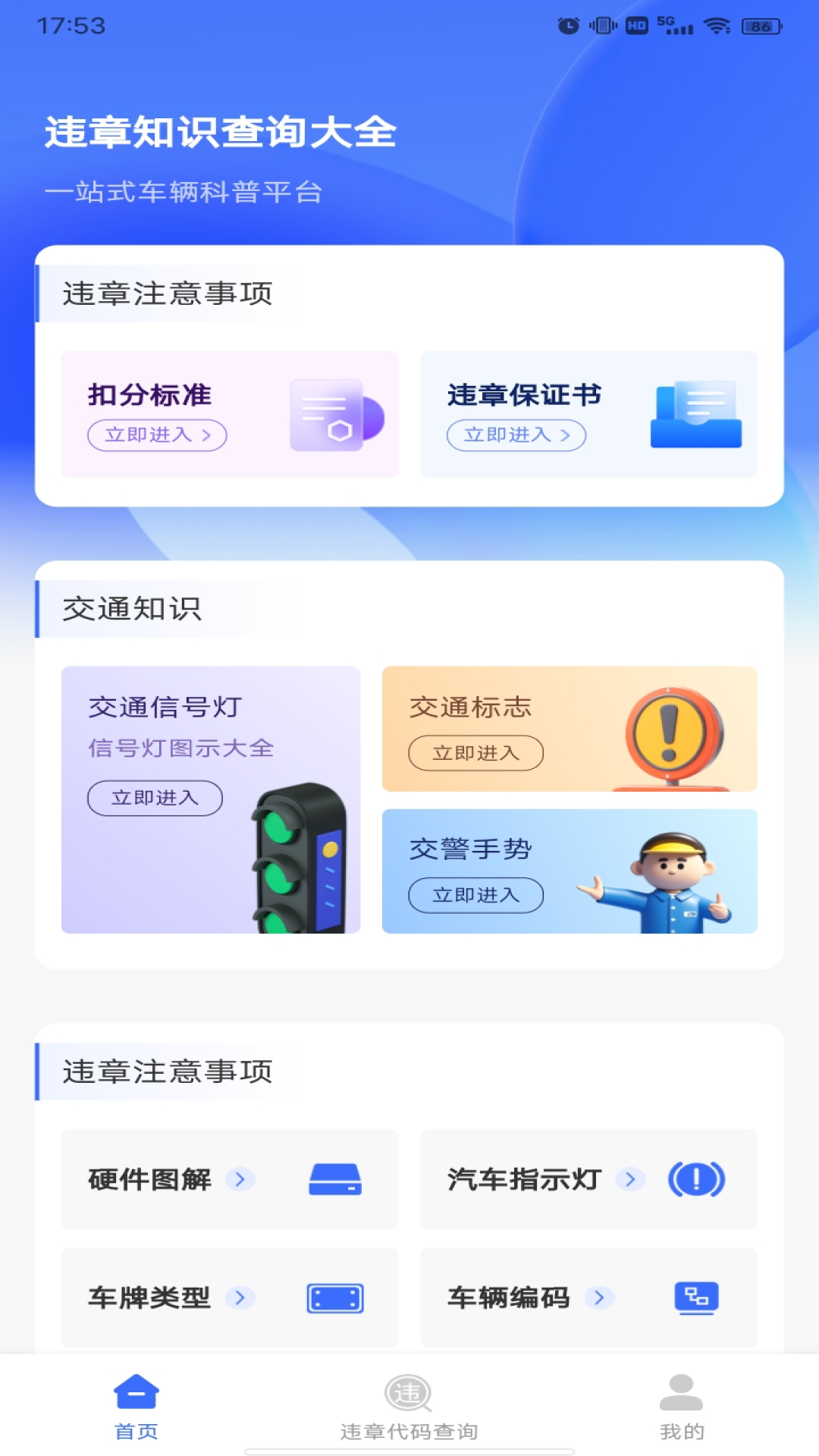Image resolution: width=819 pixels, height=1456 pixels.
Task: Expand 汽车指示灯 via its chevron arrow
Action: tap(632, 1180)
